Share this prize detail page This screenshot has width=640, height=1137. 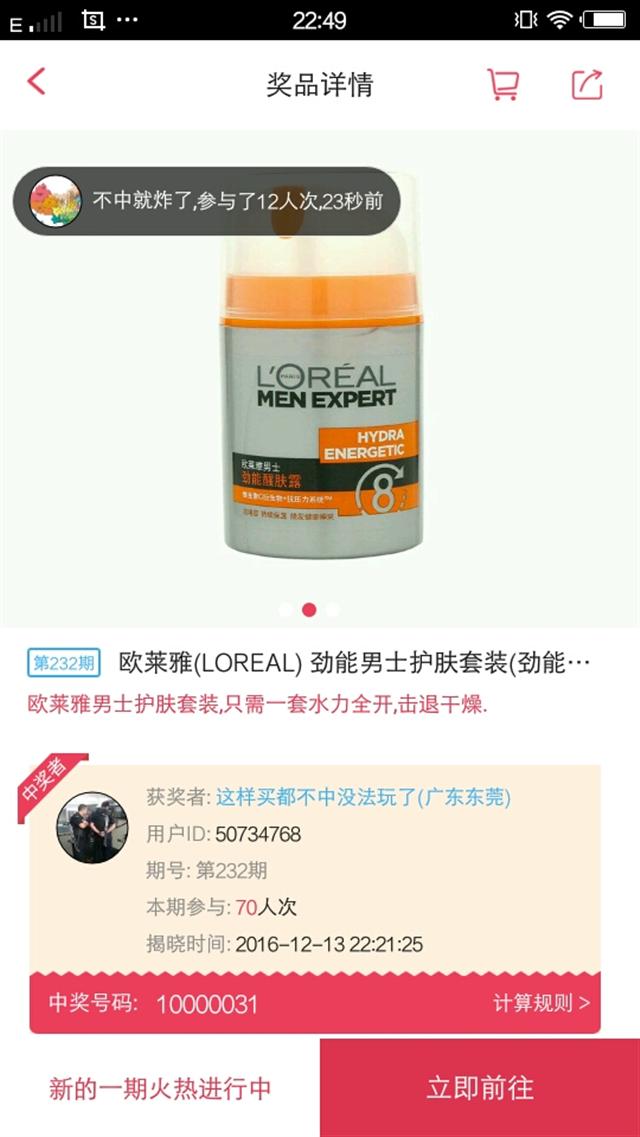[587, 84]
